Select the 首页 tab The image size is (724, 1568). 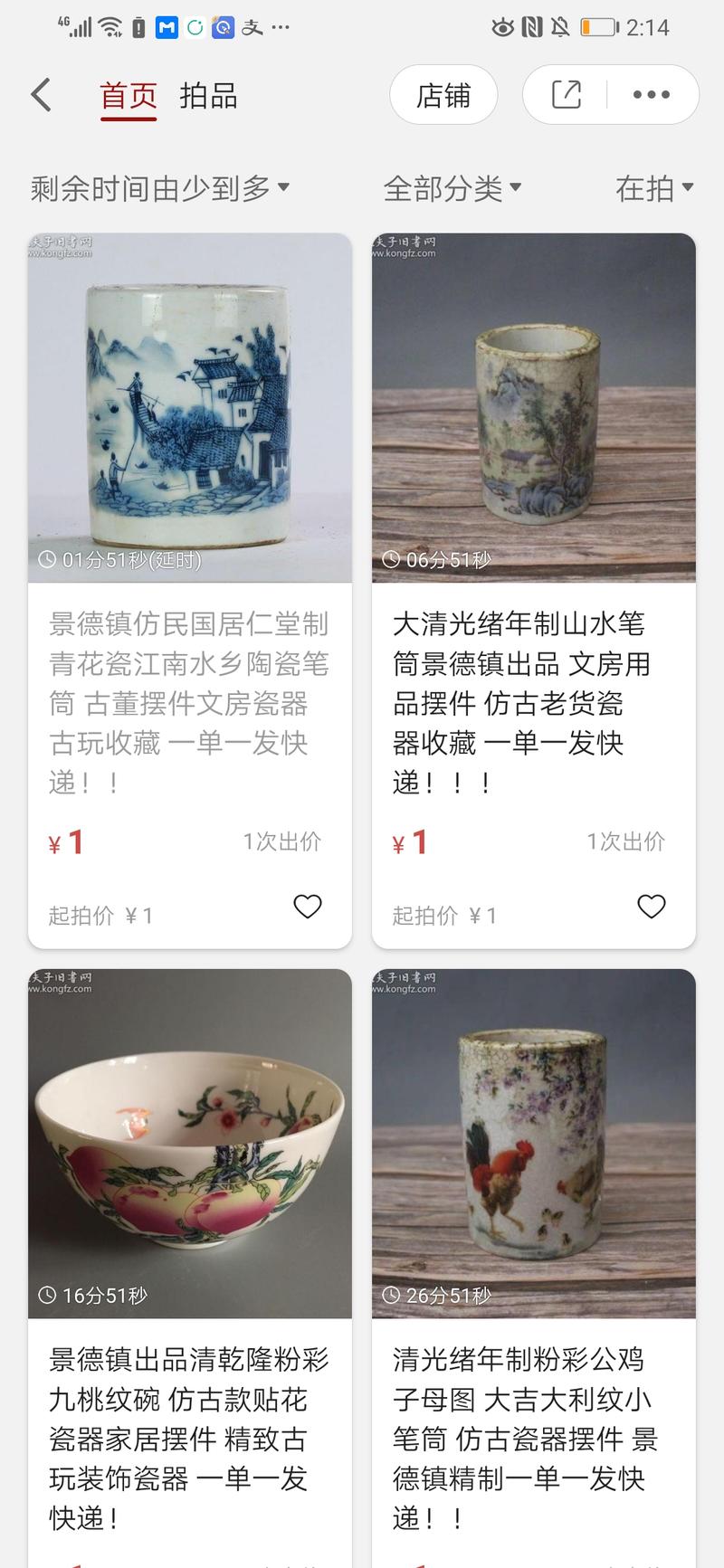(128, 95)
